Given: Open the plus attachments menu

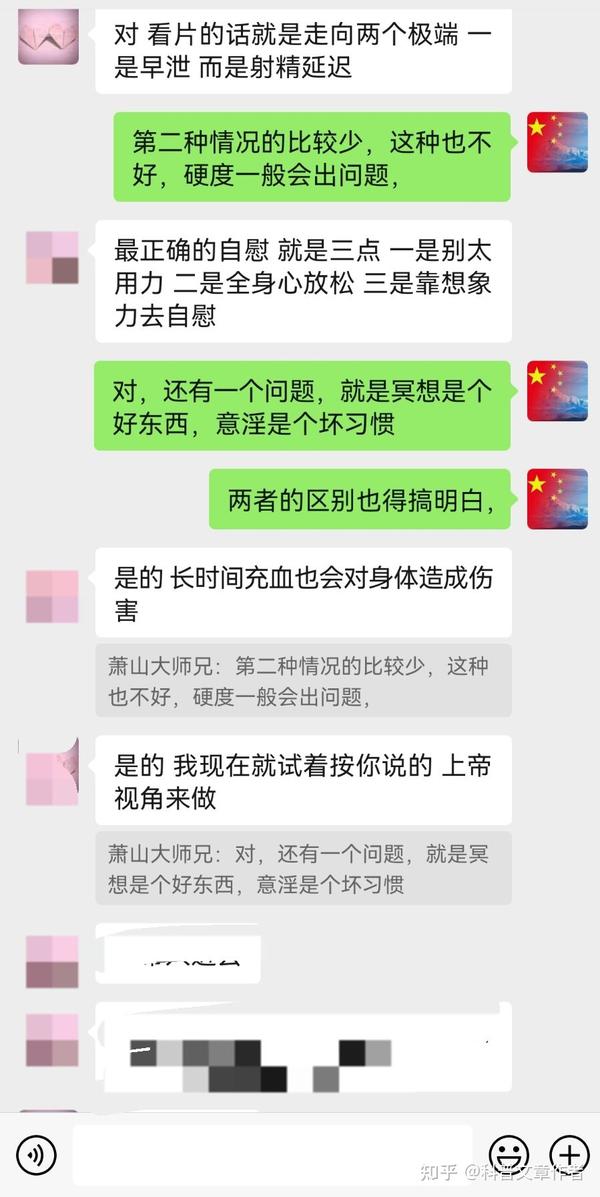Looking at the screenshot, I should point(569,1155).
